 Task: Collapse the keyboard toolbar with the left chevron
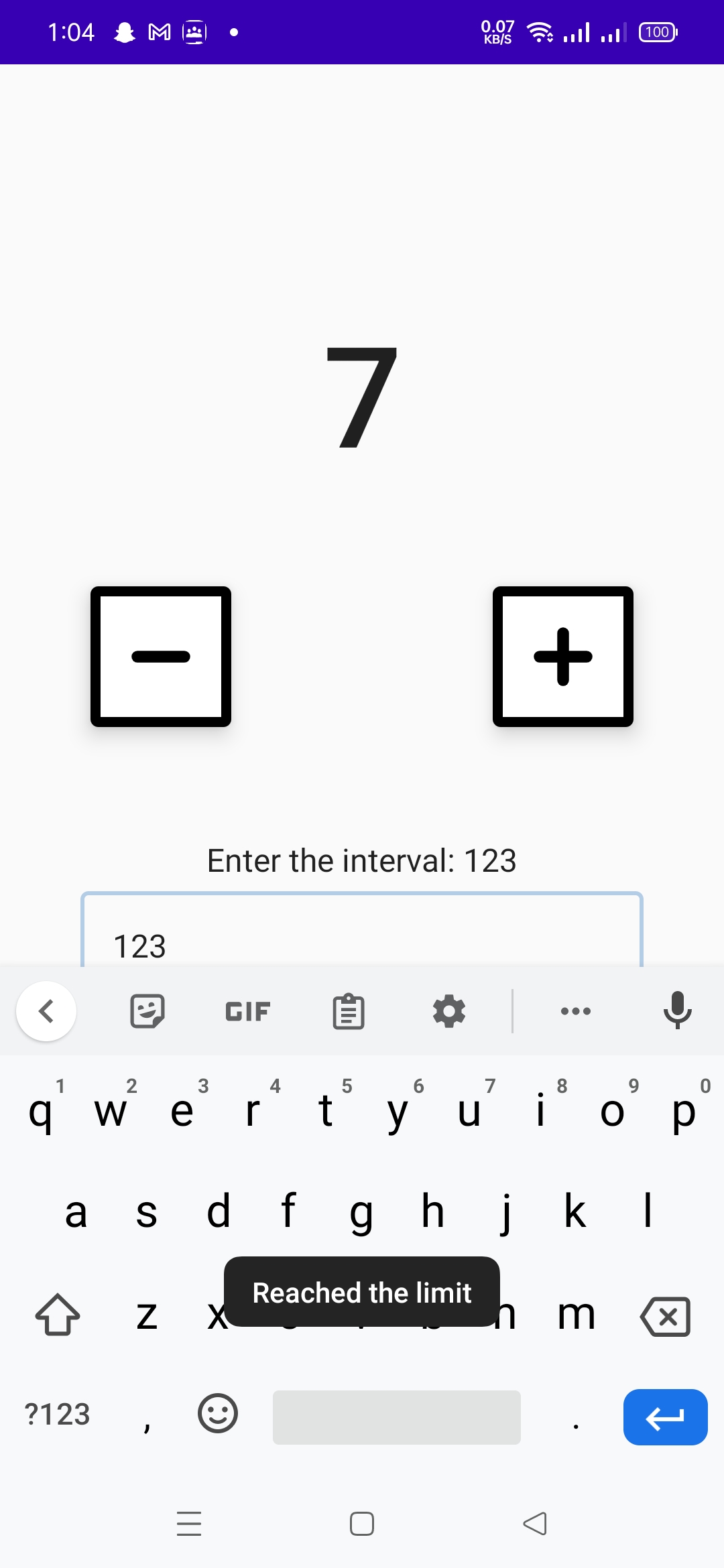coord(46,1011)
